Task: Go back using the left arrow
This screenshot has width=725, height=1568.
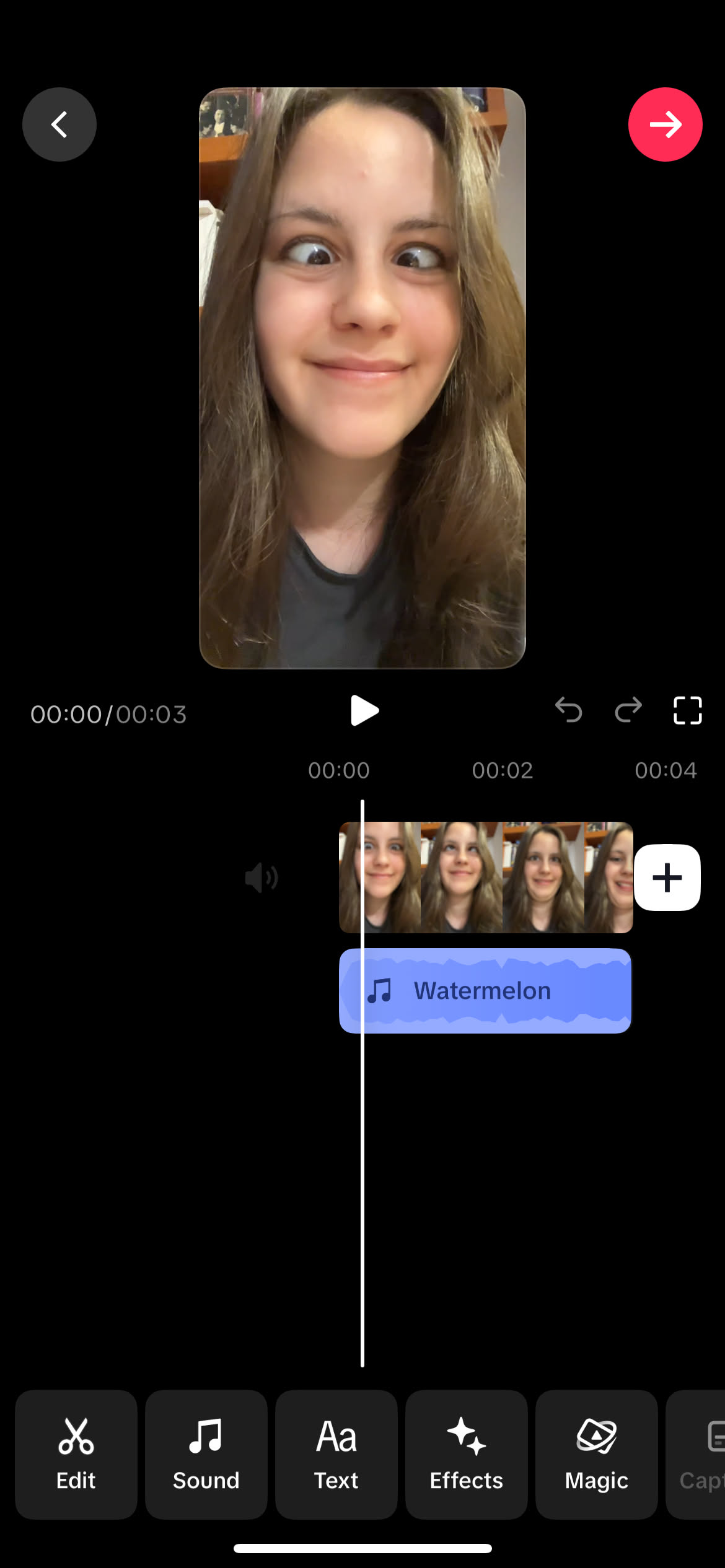Action: (x=59, y=124)
